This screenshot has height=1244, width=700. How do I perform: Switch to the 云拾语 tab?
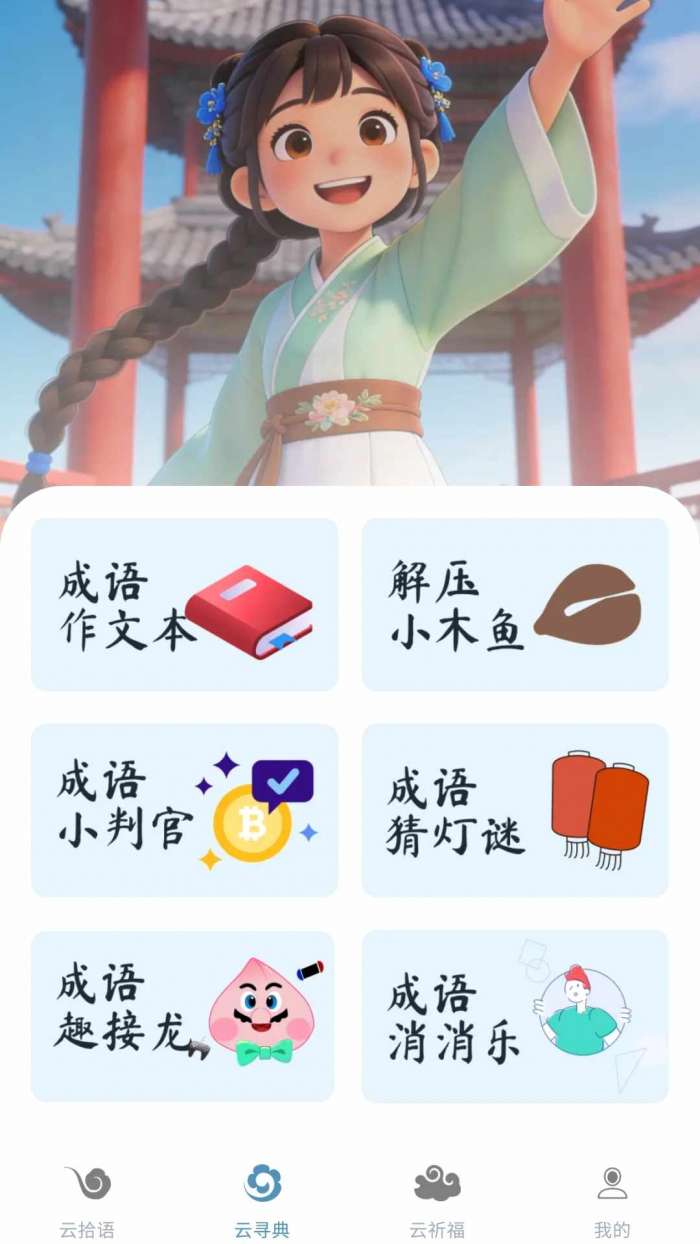coord(87,1200)
